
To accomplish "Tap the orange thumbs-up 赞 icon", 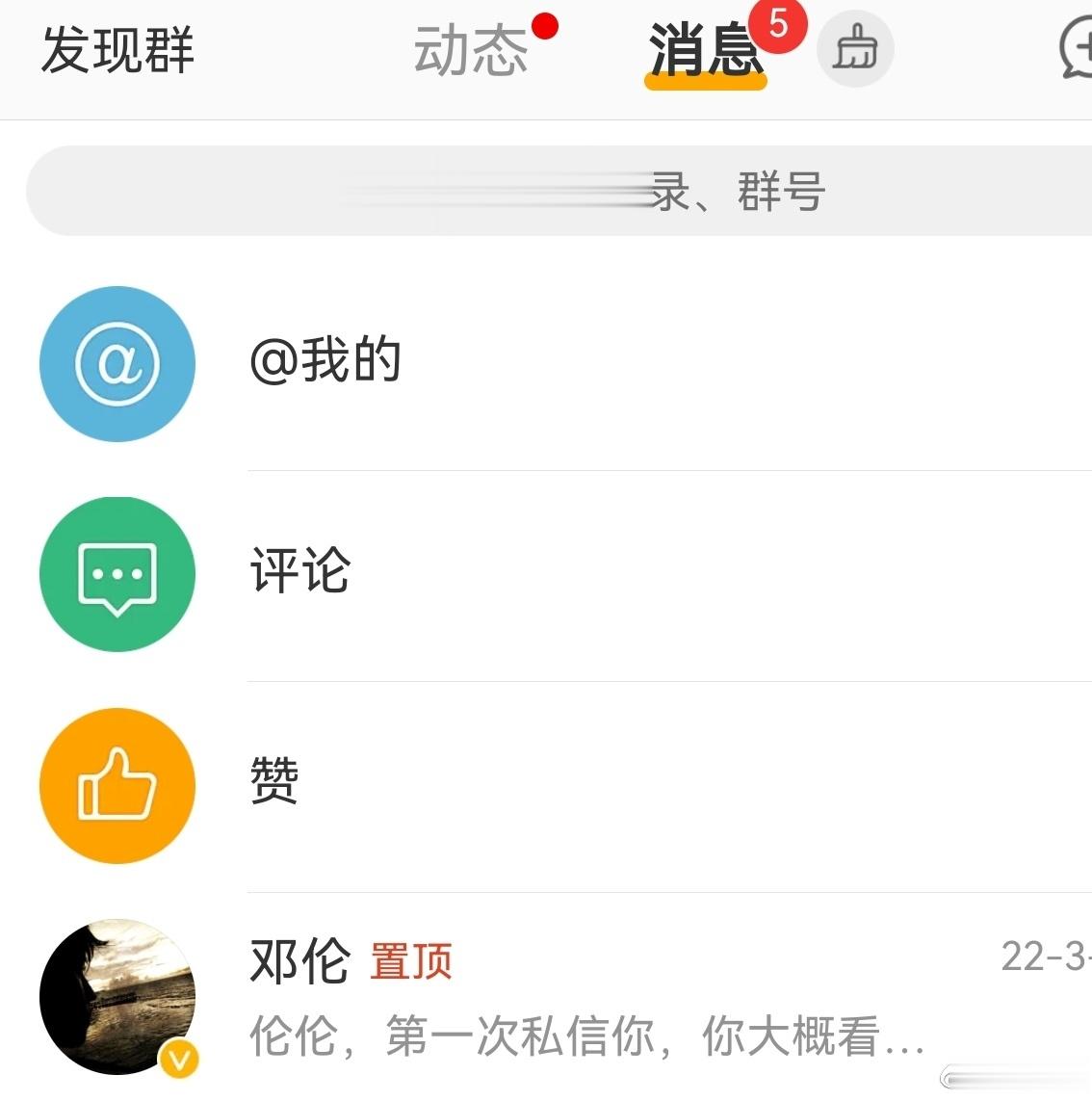I will tap(117, 787).
